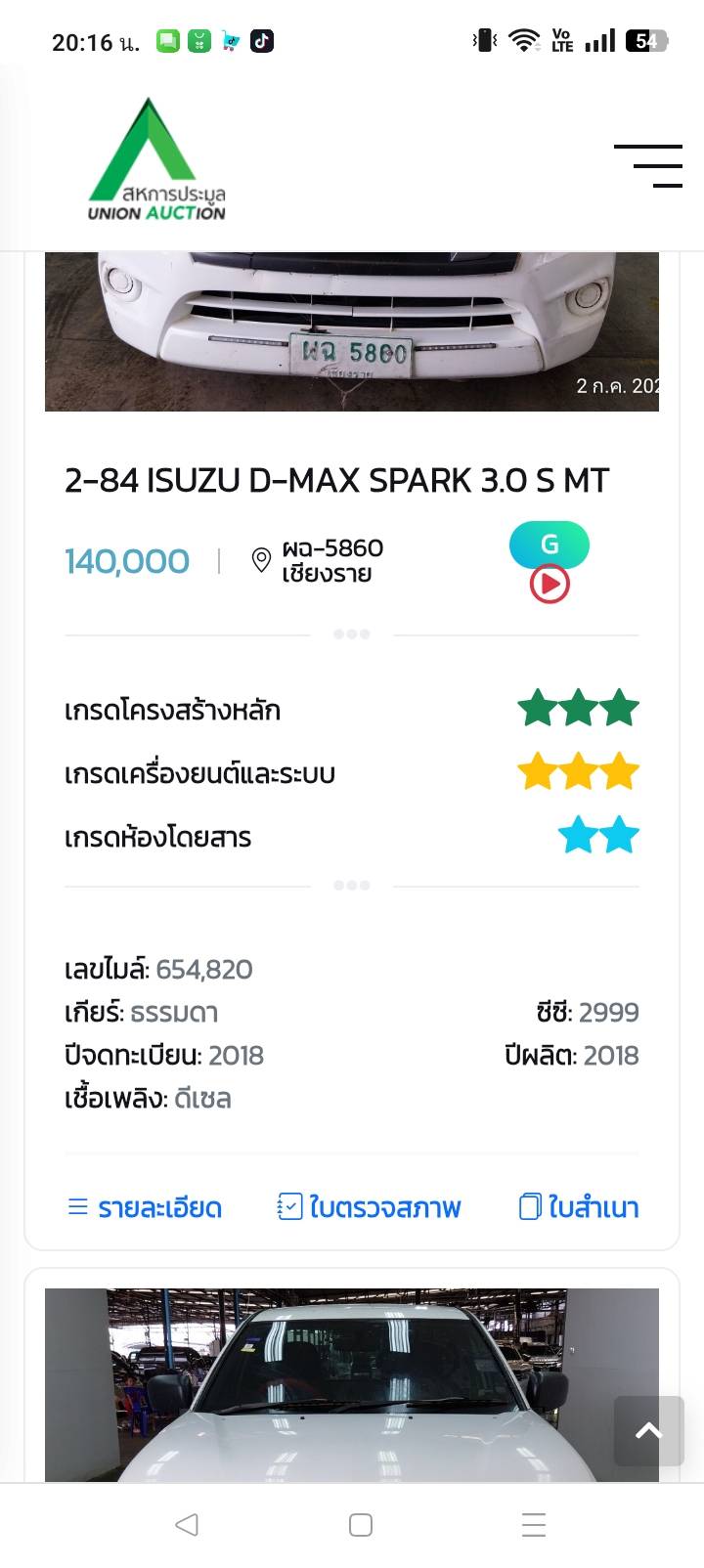Viewport: 704px width, 1568px height.
Task: View the ใบตรวจสภาพ inspection report
Action: 370,1207
